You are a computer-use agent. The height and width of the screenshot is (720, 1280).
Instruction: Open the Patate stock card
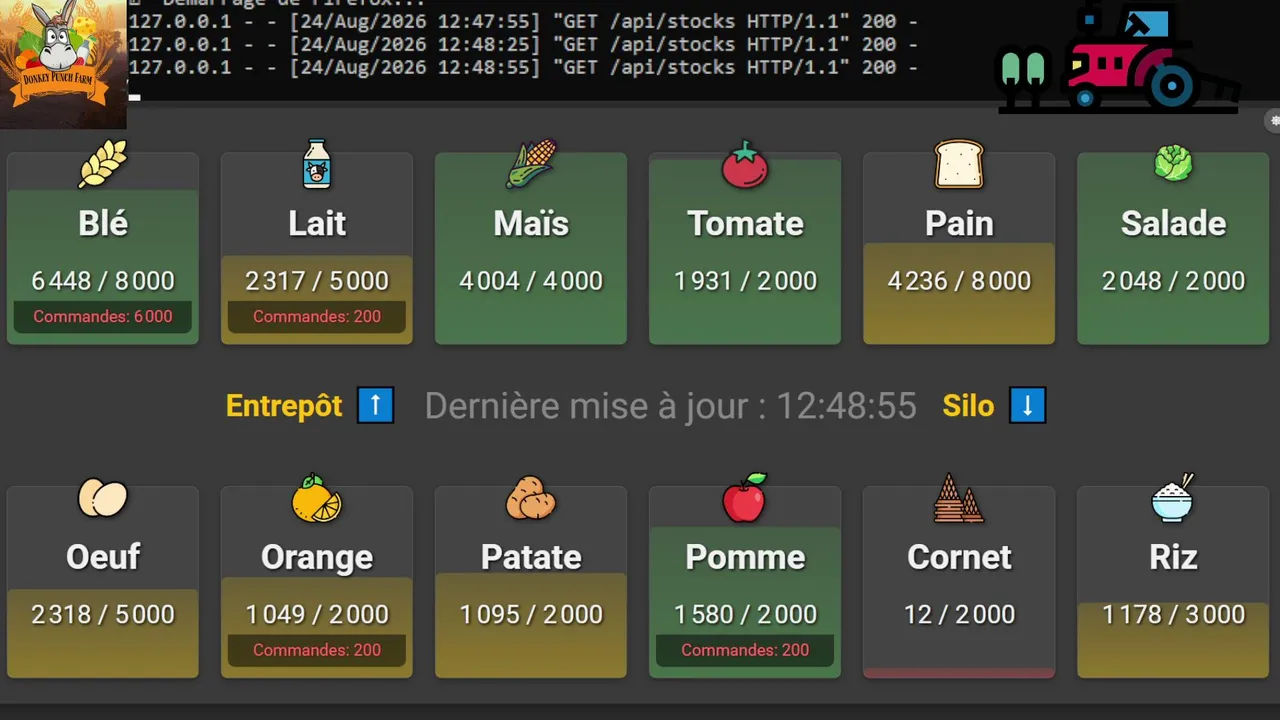click(531, 582)
